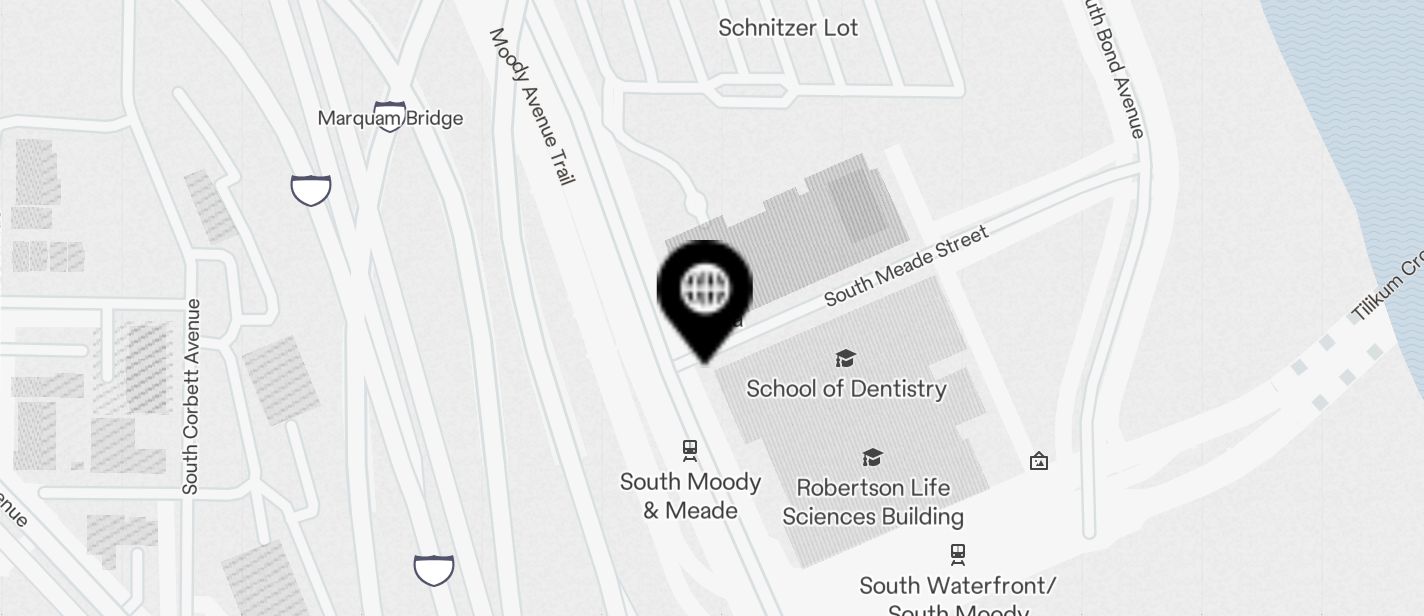Tap the black globe location pin
Screen dimensions: 1424x616
(705, 292)
